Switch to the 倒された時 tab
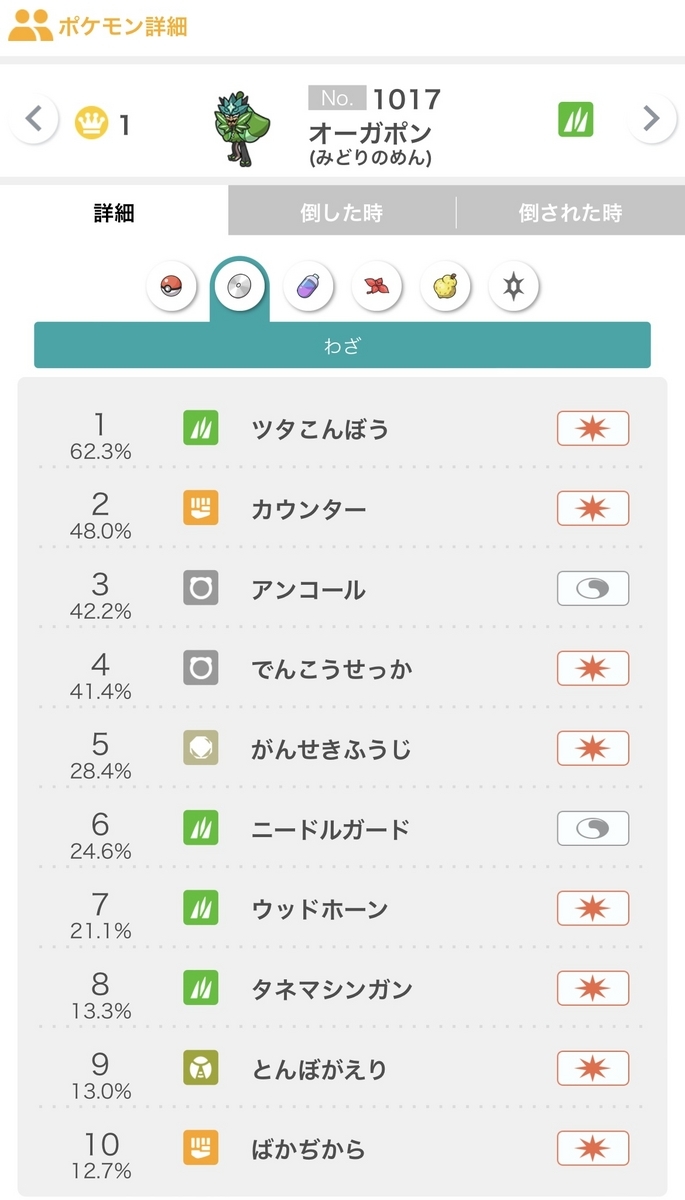 570,212
